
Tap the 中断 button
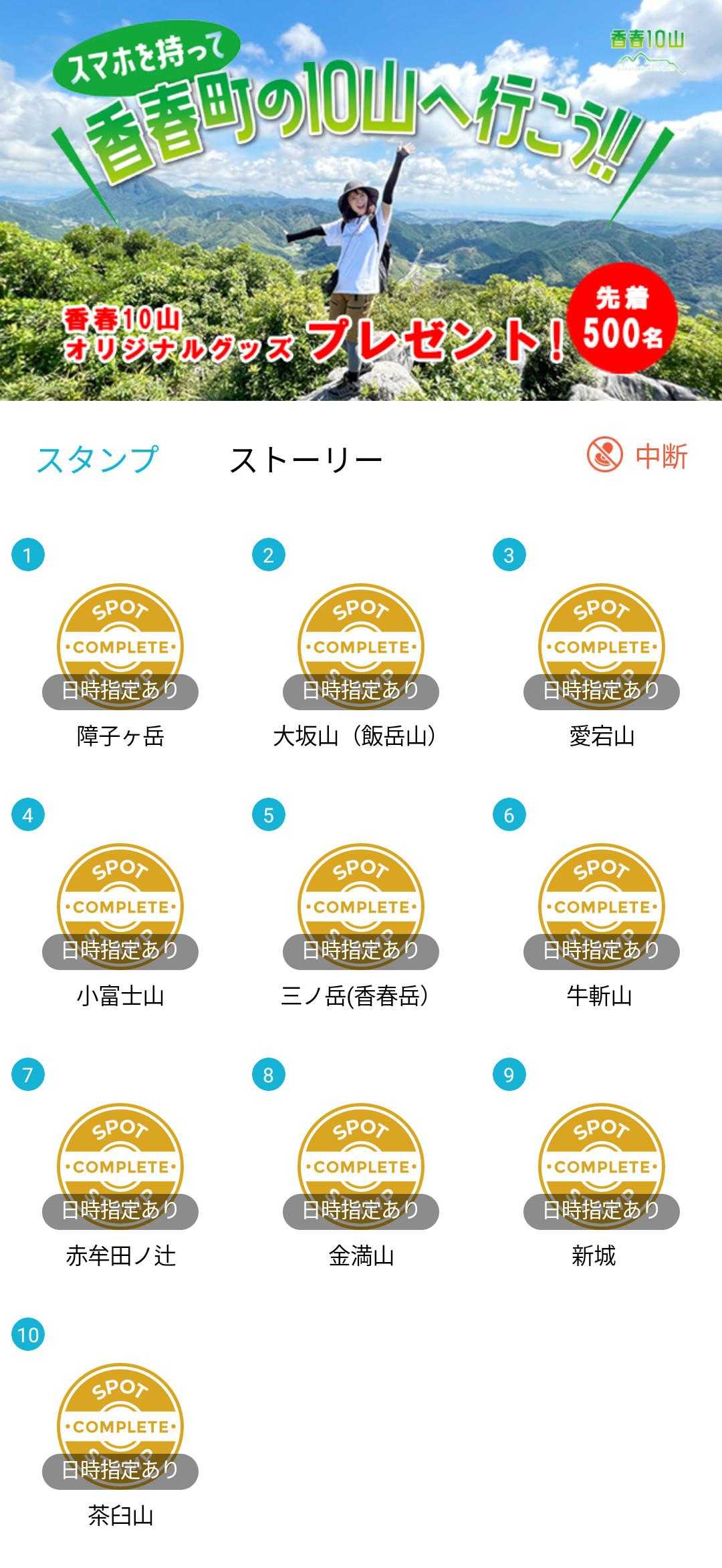[x=637, y=456]
